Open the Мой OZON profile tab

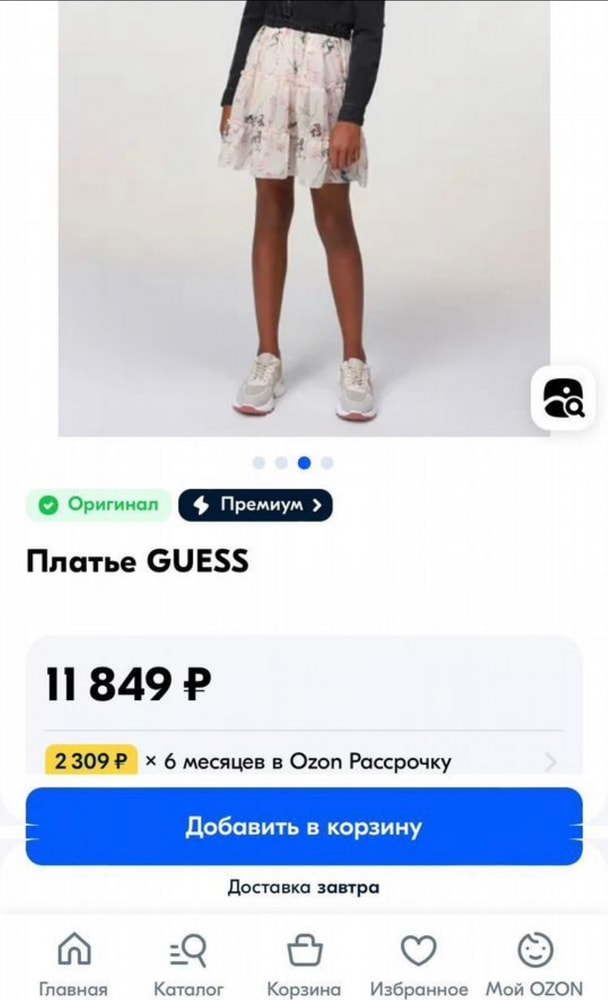pyautogui.click(x=534, y=964)
